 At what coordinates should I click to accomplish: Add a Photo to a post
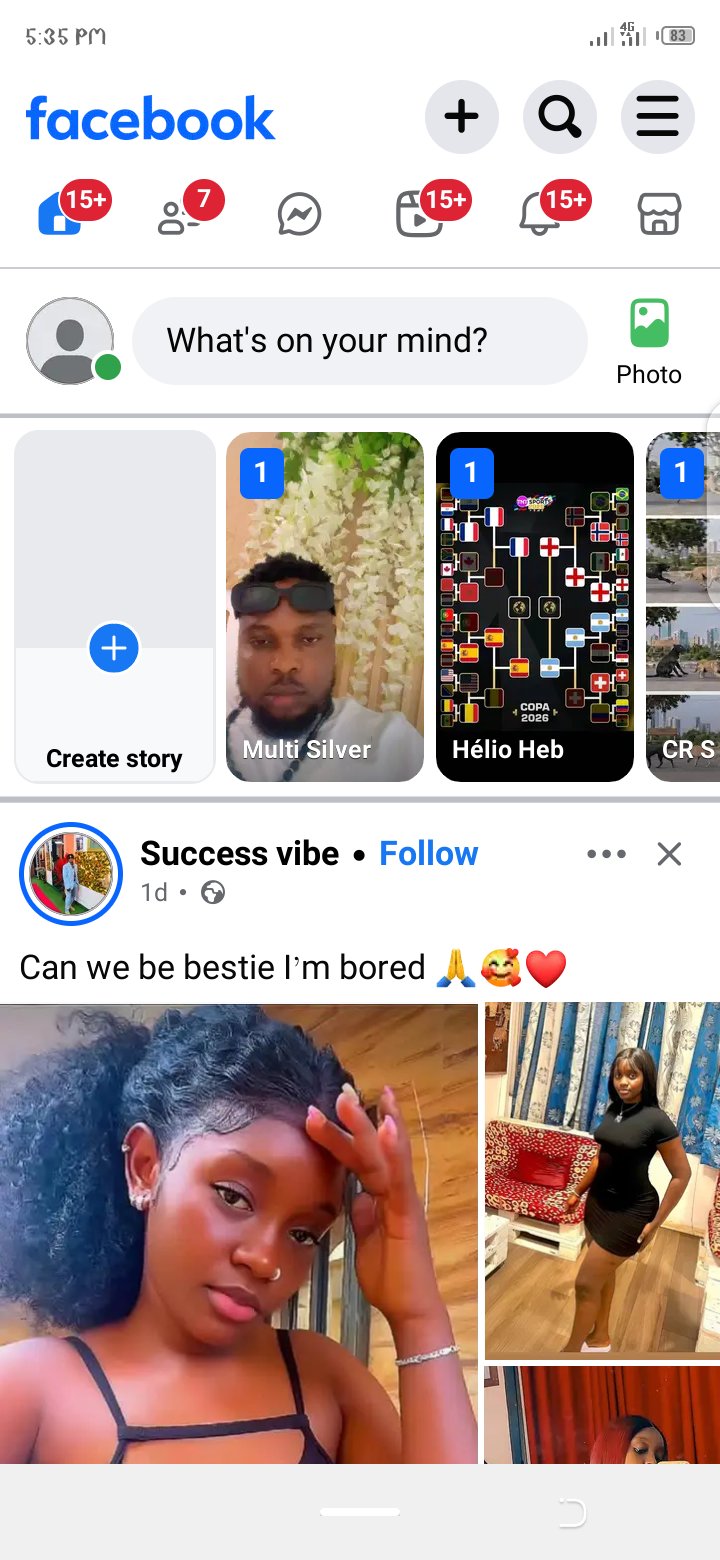coord(649,343)
